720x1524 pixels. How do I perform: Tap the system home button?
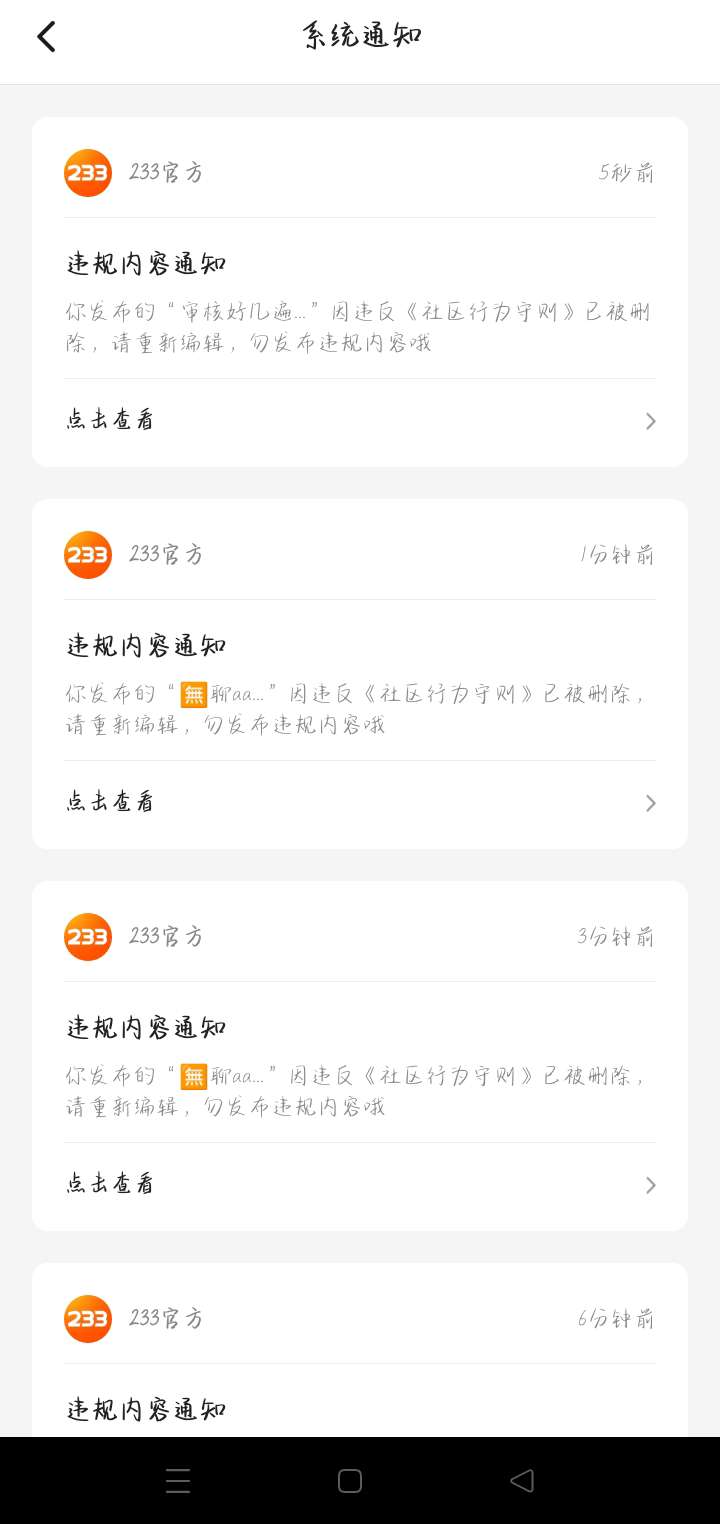tap(350, 1481)
